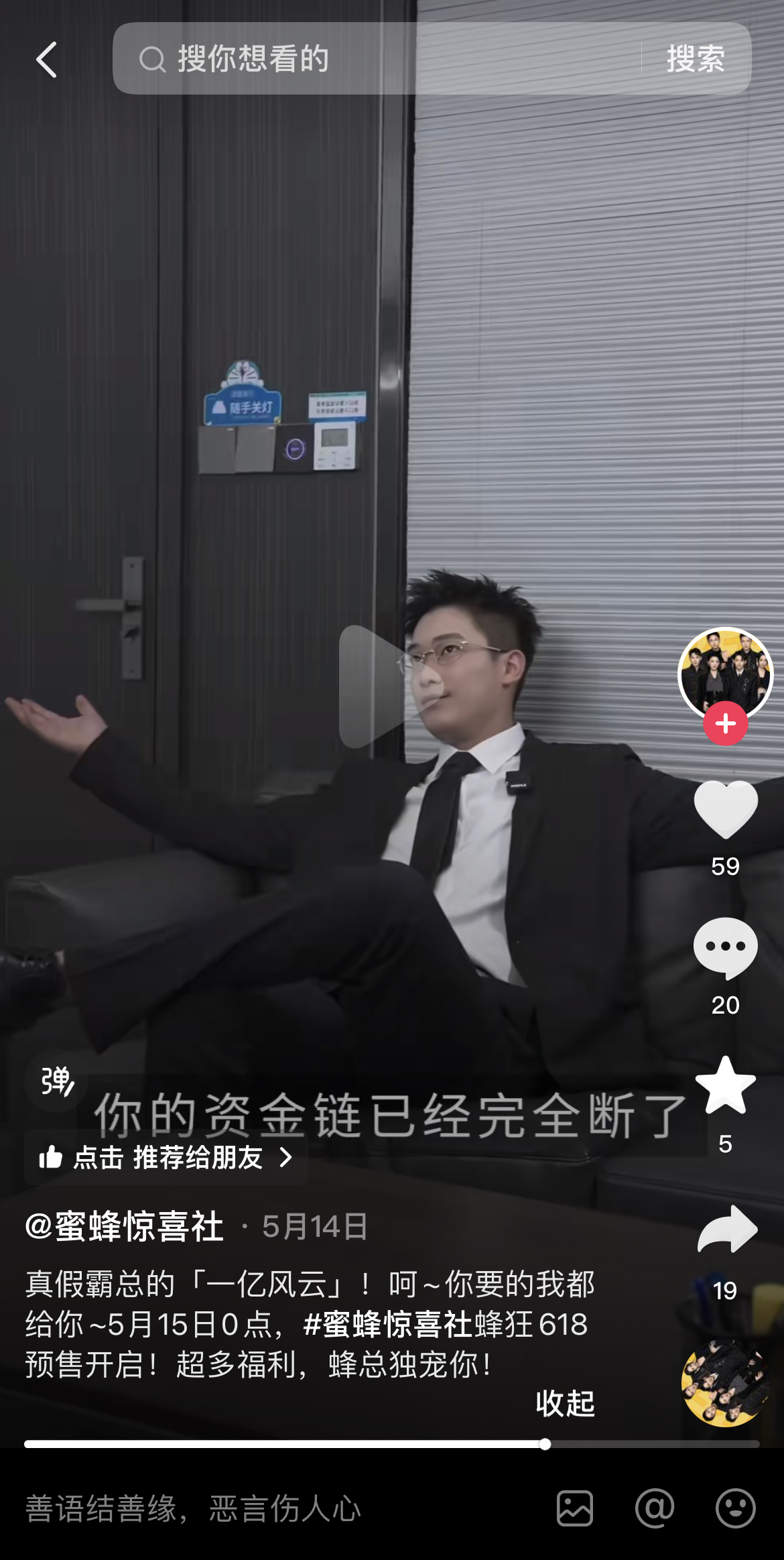
Task: Attach an image to the comment
Action: pos(574,1508)
